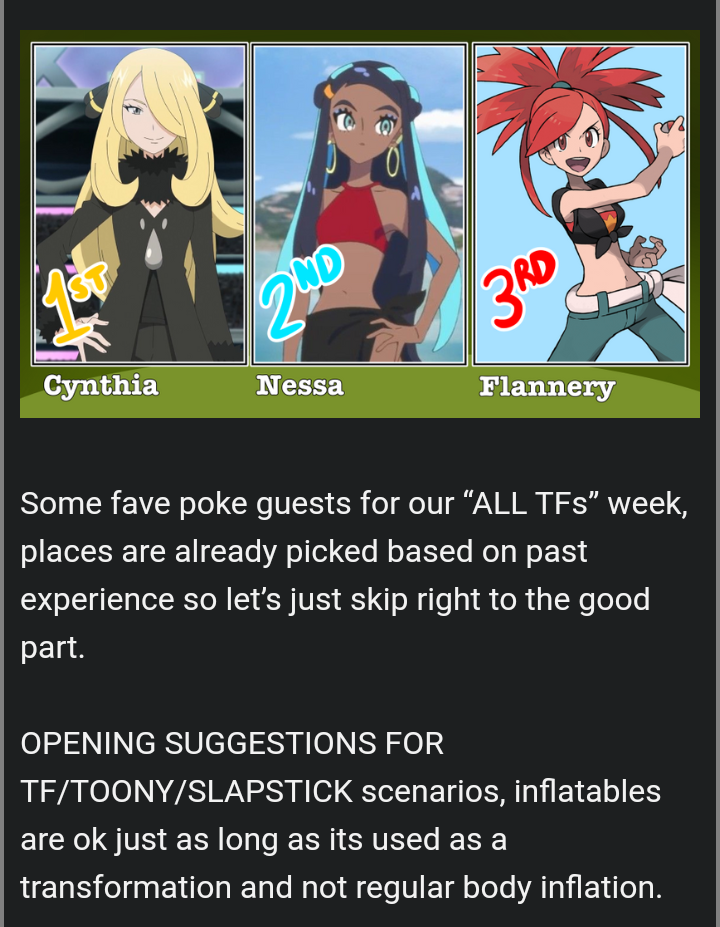
Task: Open the Cynthia, Nessa, Flannery ranking image
Action: click(360, 222)
